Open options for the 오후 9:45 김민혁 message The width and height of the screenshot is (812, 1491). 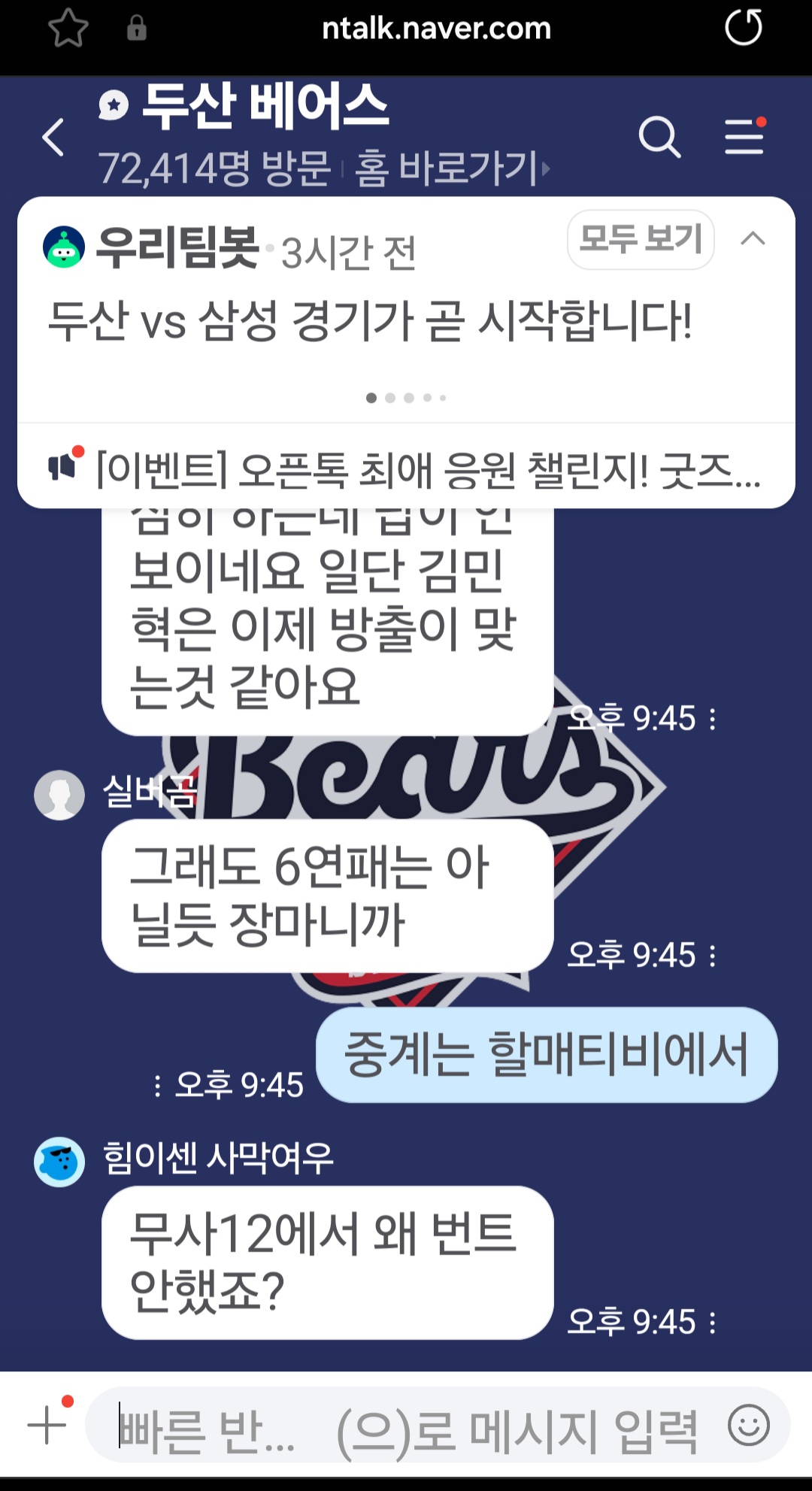tap(713, 719)
